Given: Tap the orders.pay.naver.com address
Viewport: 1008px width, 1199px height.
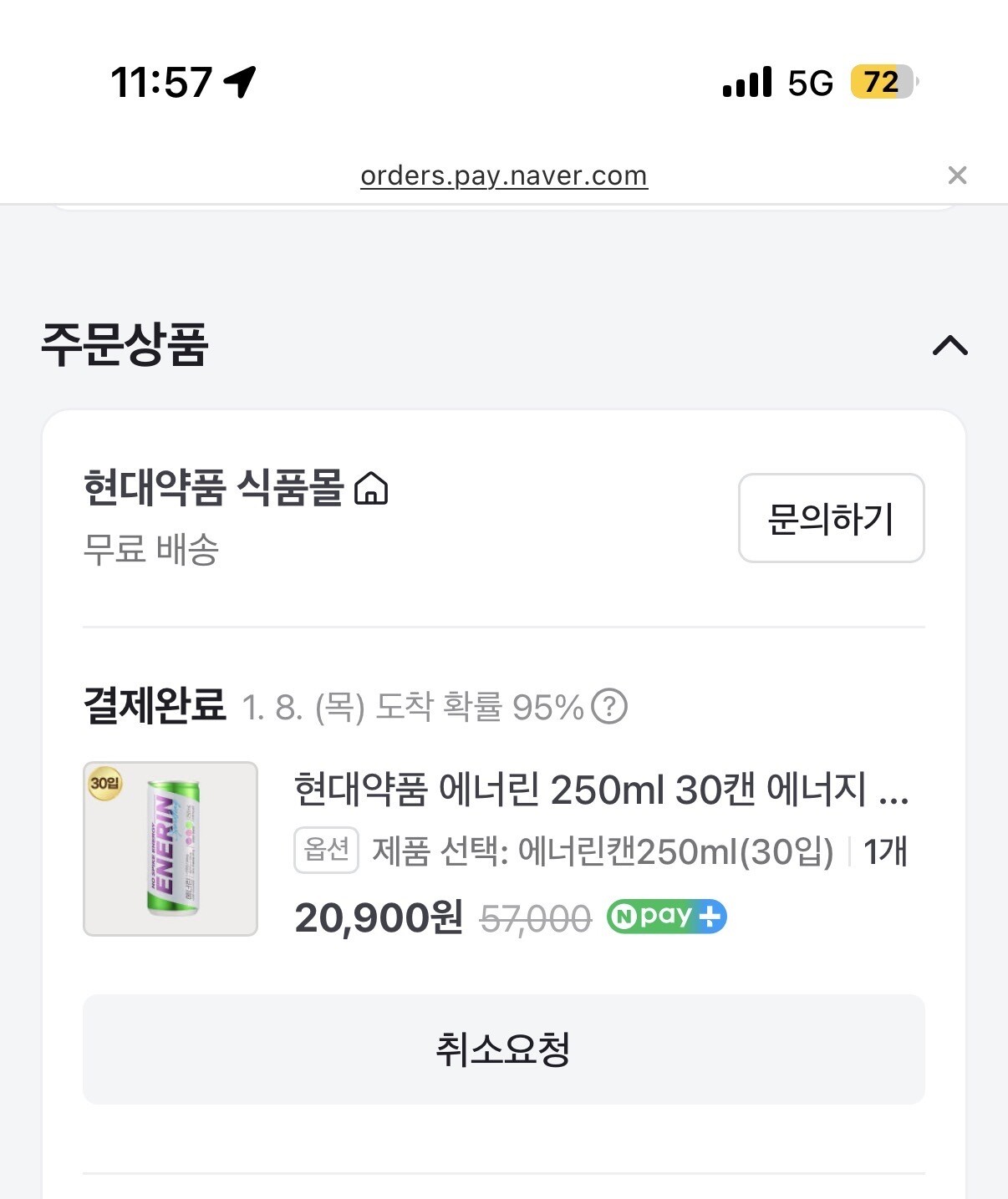Looking at the screenshot, I should (x=503, y=175).
